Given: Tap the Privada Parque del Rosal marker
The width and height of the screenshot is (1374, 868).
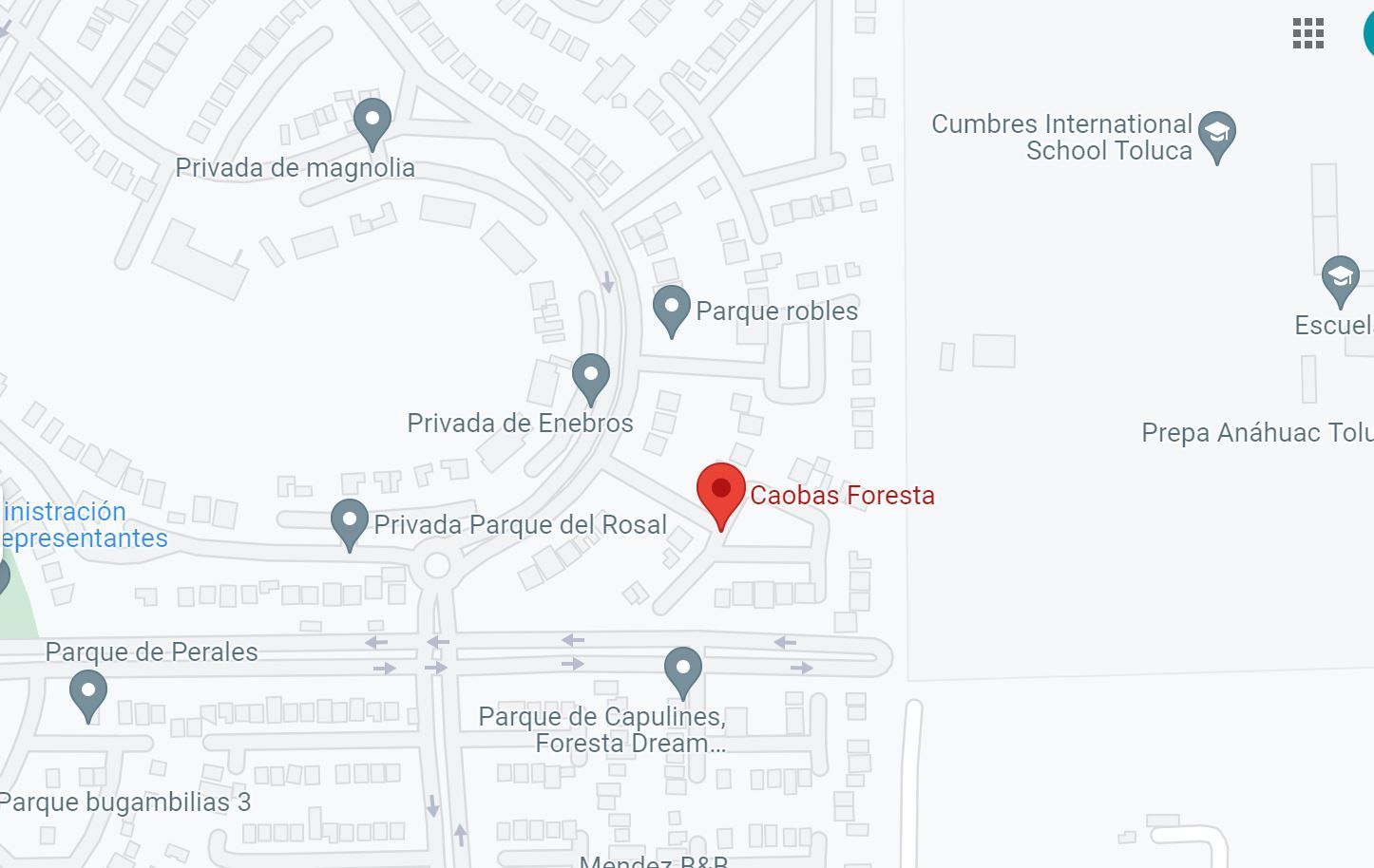Looking at the screenshot, I should pyautogui.click(x=350, y=525).
